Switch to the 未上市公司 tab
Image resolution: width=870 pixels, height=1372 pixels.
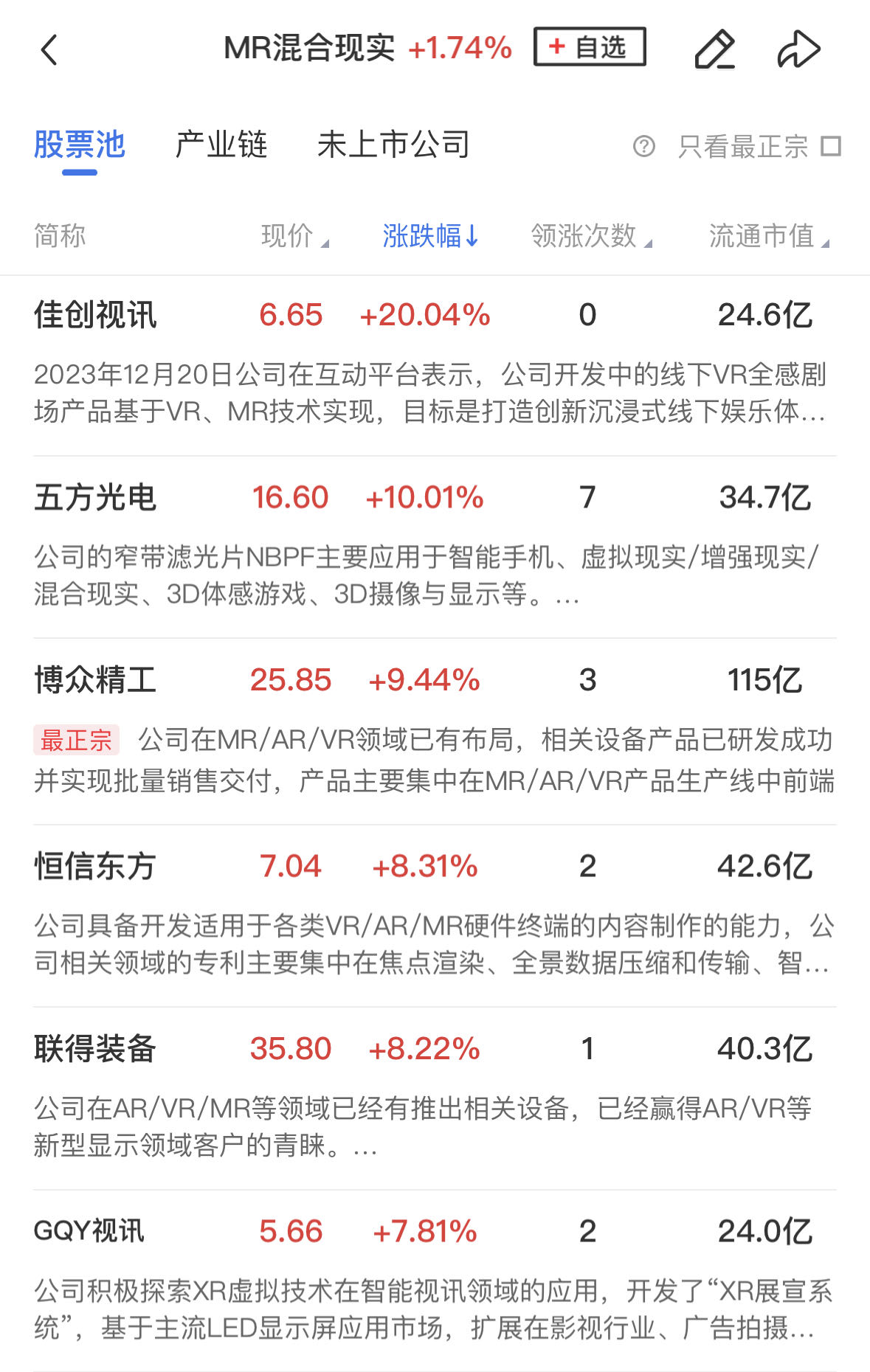pos(393,145)
